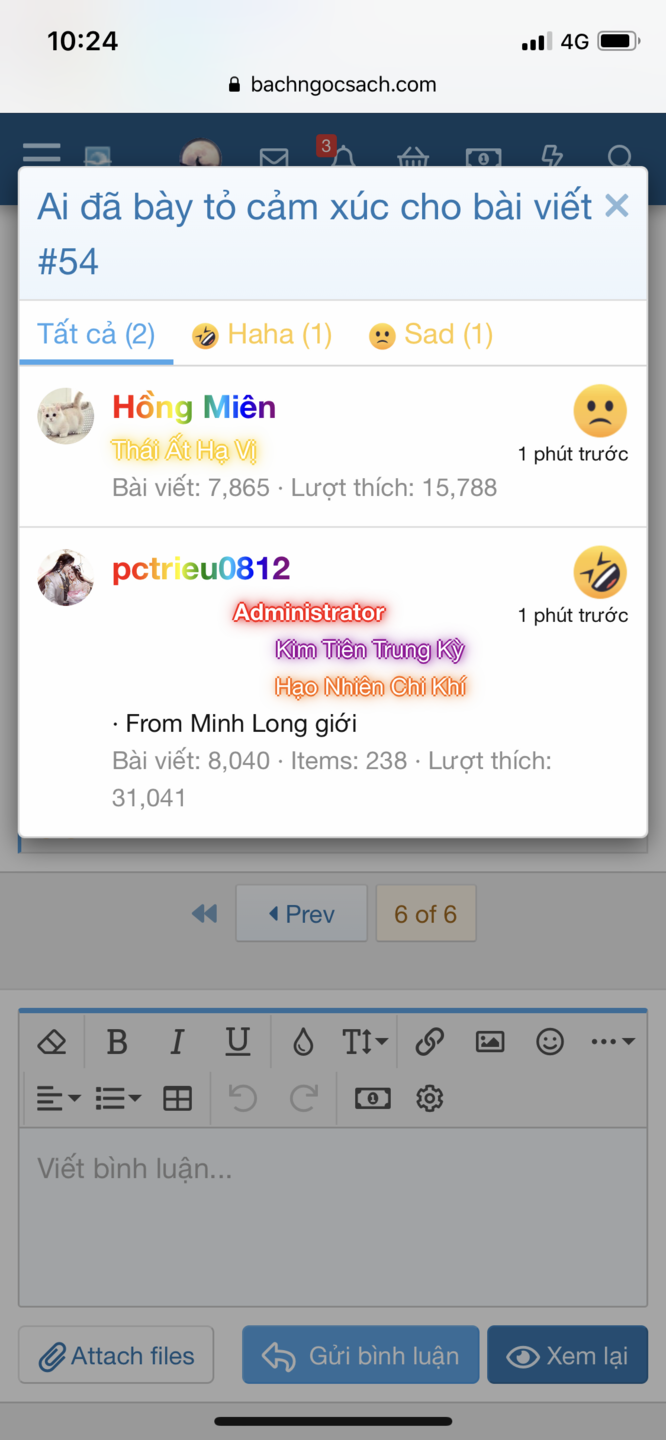Switch to the Haha (1) tab
Viewport: 666px width, 1440px height.
point(262,334)
